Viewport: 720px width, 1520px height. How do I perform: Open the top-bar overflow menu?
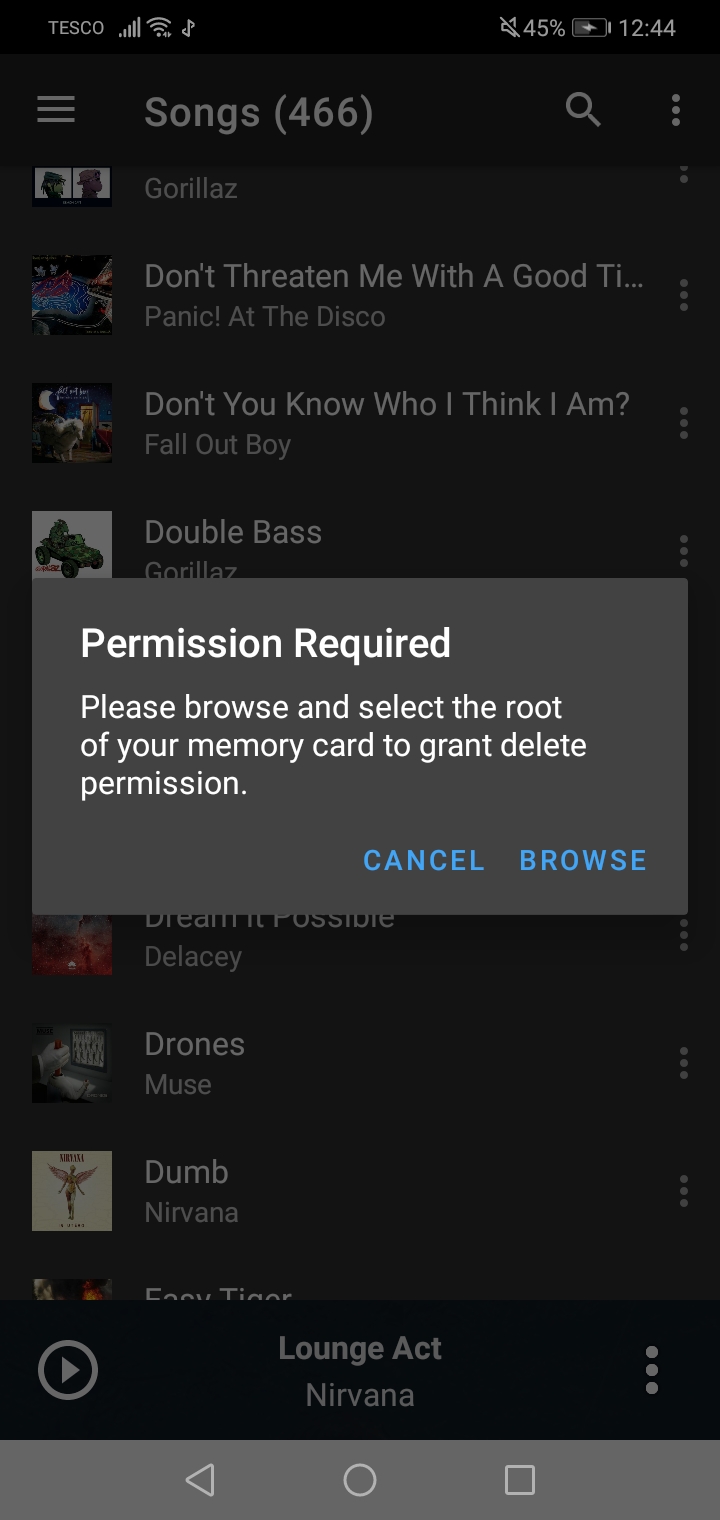click(676, 110)
